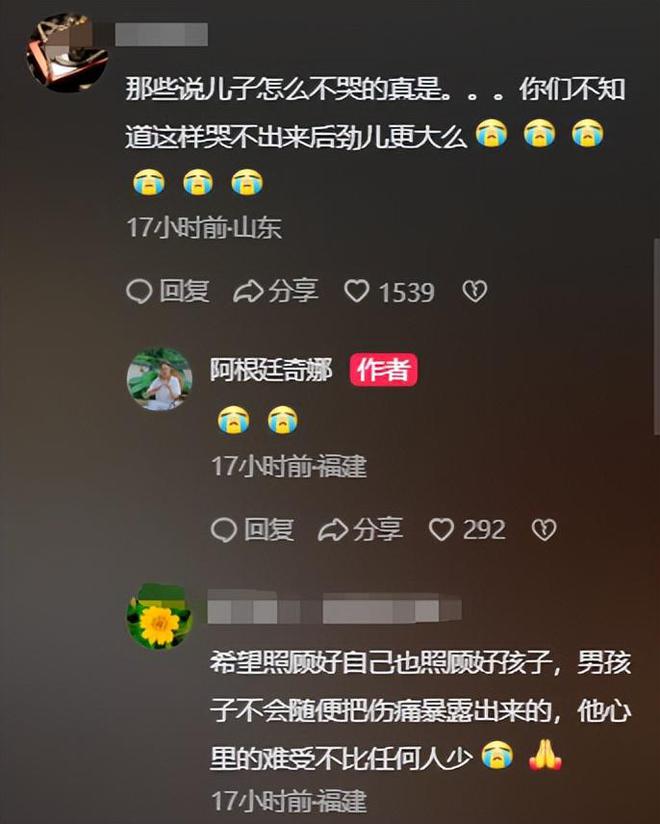Screen dimensions: 660x824
Task: Open the sunflower avatar commenter's profile
Action: point(159,618)
